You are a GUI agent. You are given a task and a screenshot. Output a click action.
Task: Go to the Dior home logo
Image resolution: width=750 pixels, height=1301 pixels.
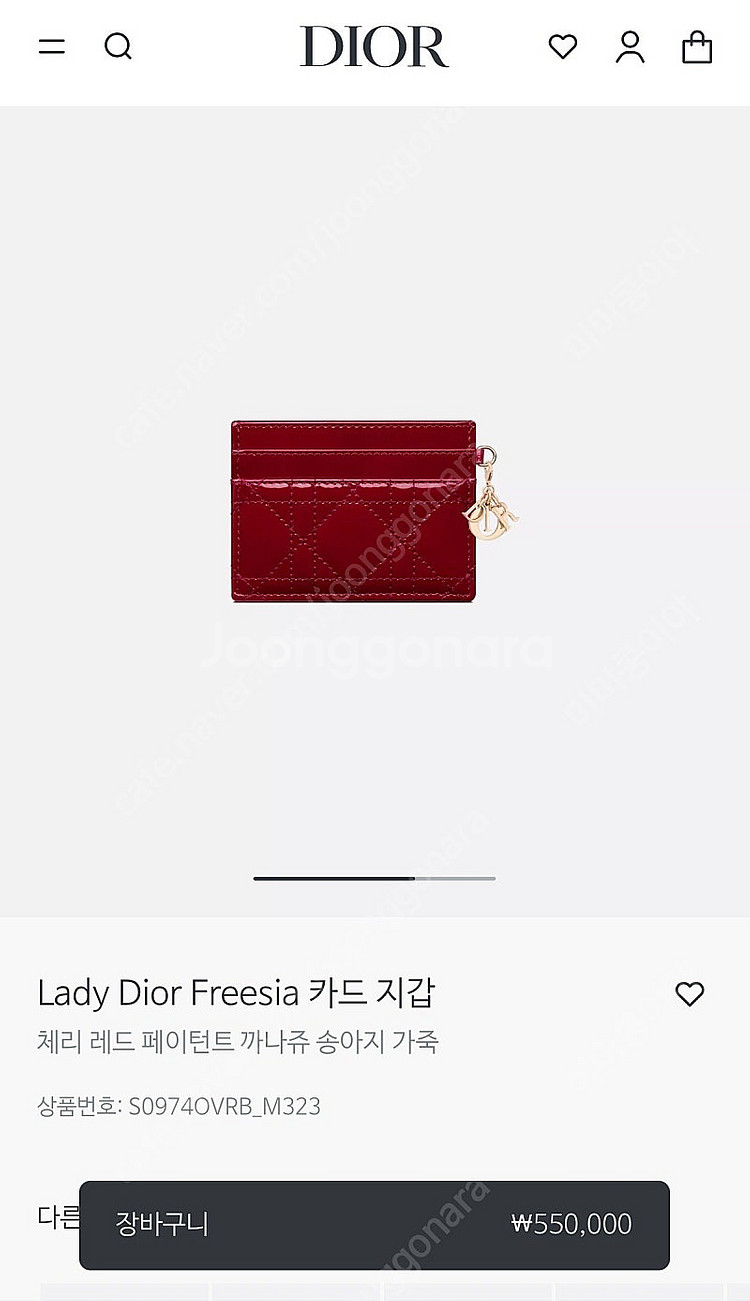374,47
